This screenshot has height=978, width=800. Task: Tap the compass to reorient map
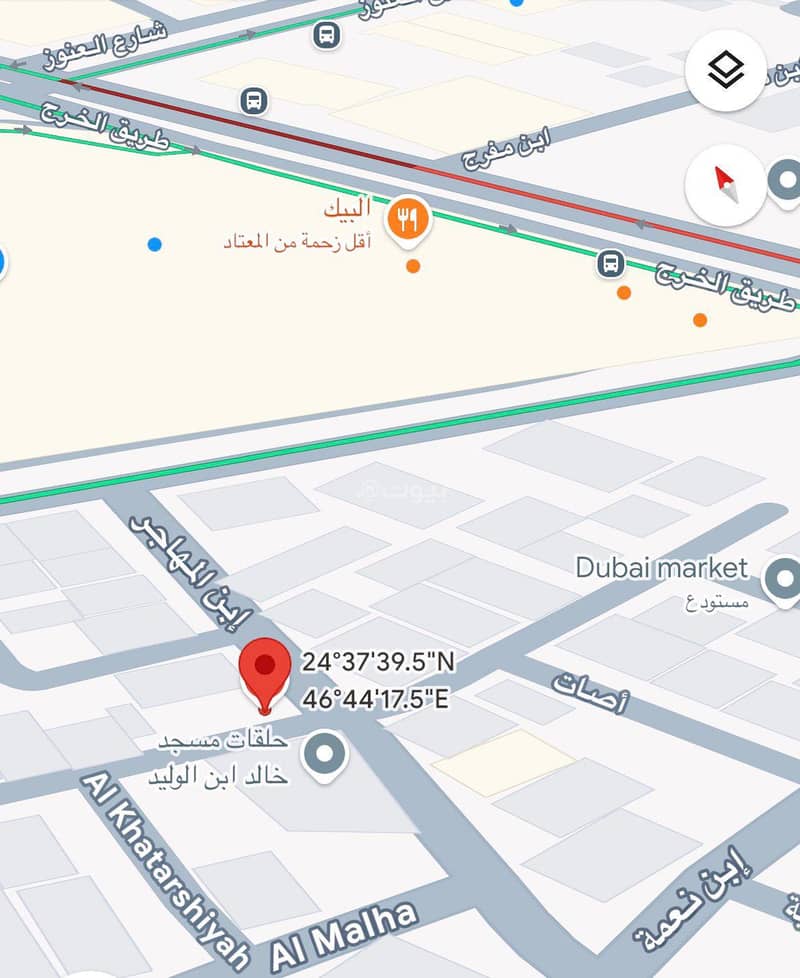(x=726, y=184)
